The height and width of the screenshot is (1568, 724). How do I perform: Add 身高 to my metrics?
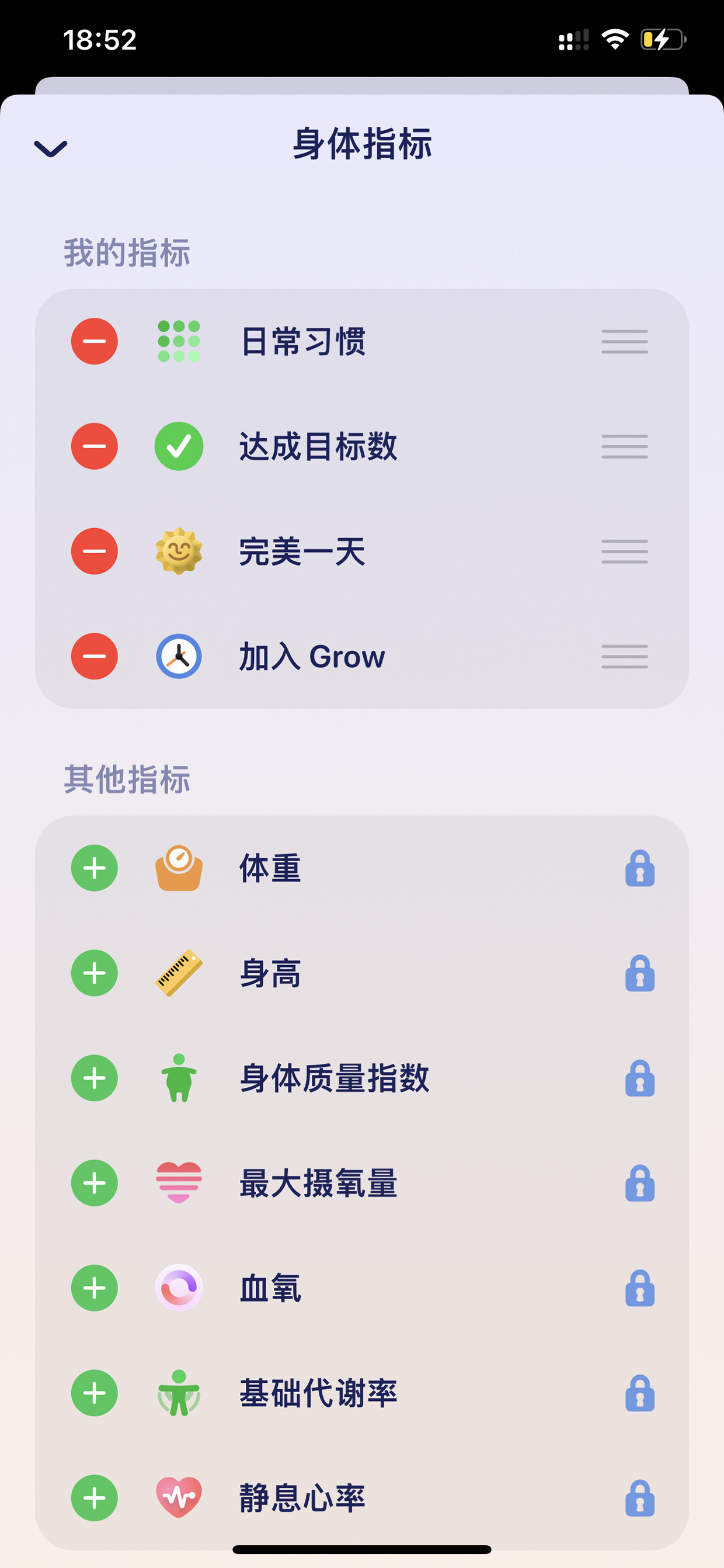95,973
